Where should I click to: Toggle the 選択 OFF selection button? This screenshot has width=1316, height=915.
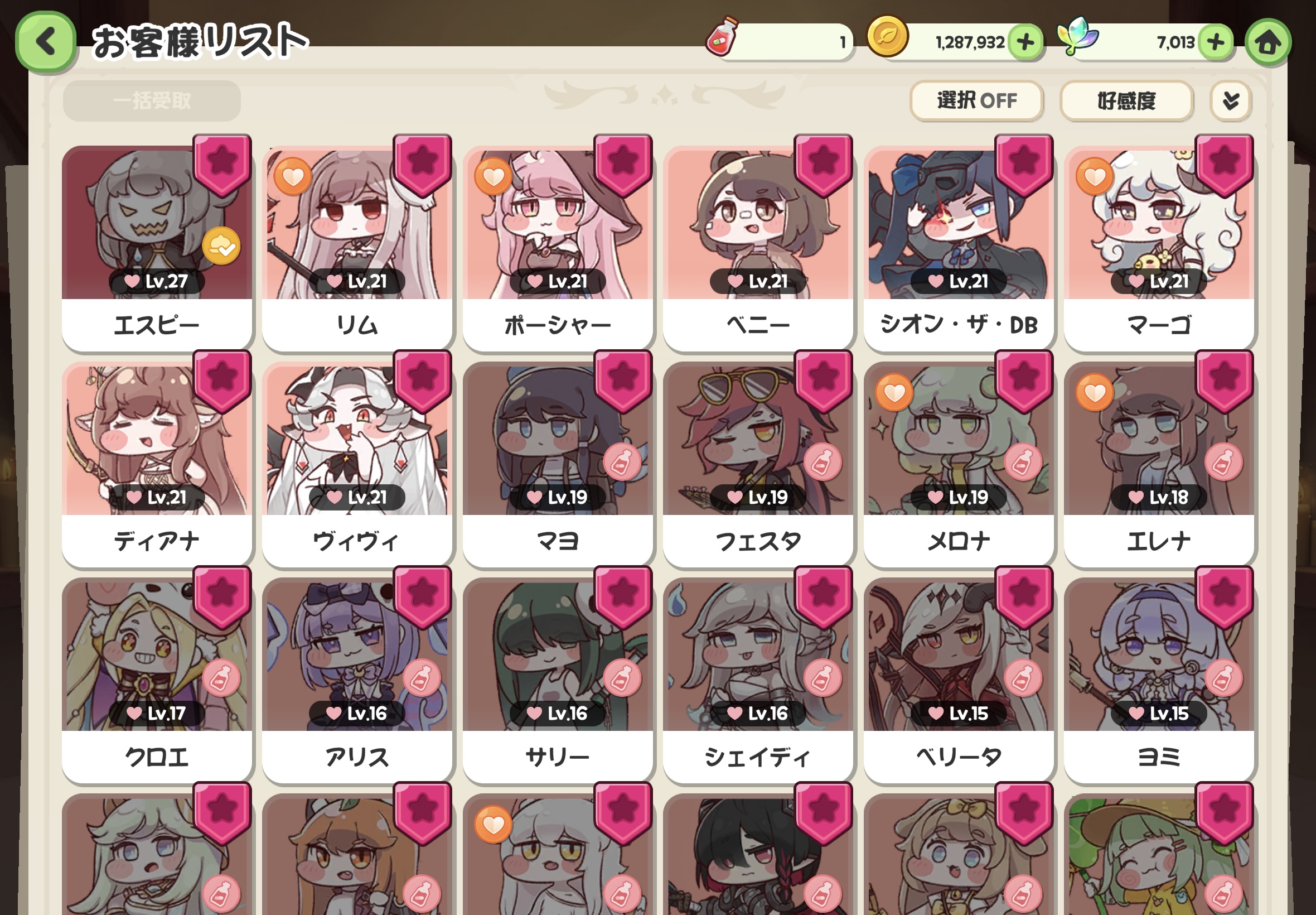(976, 101)
